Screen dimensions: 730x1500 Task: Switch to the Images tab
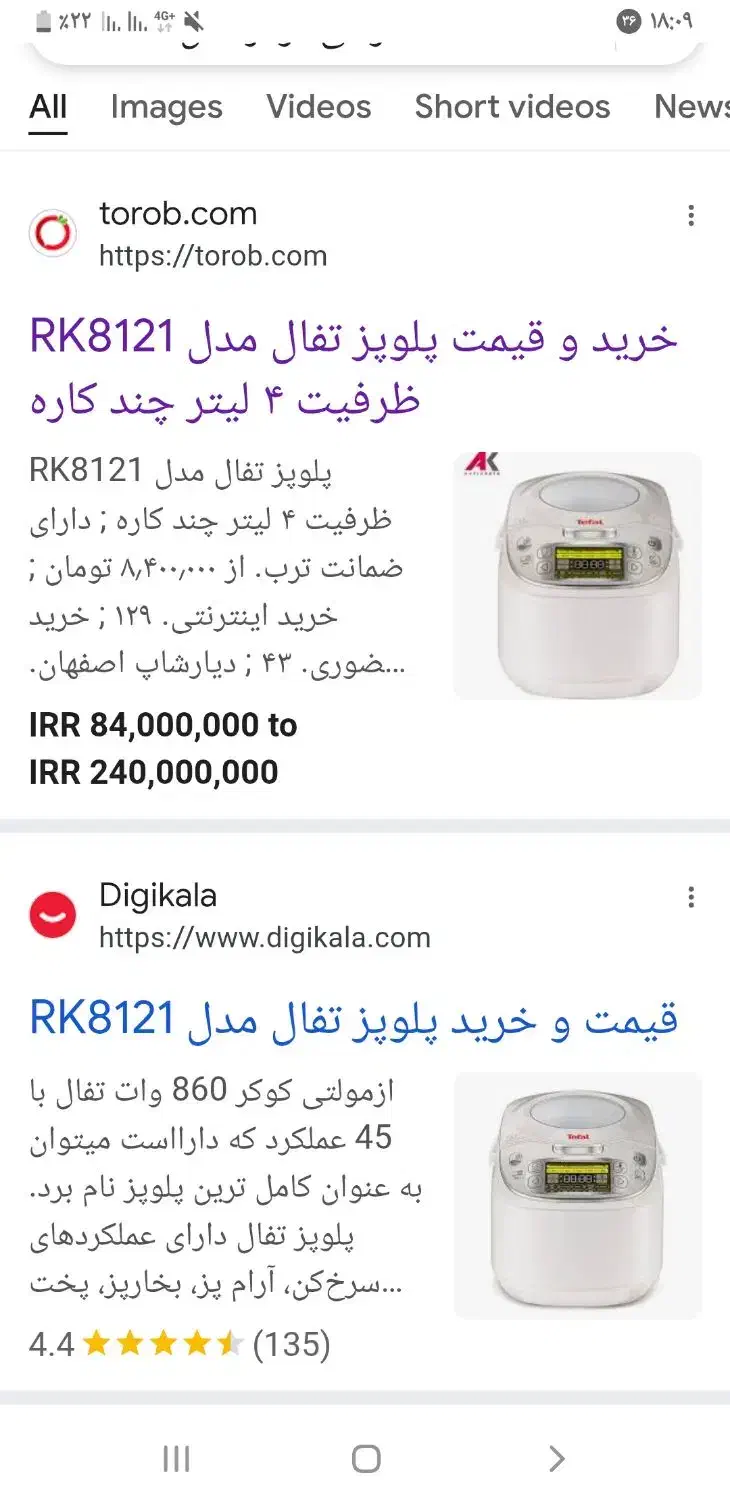pos(166,107)
